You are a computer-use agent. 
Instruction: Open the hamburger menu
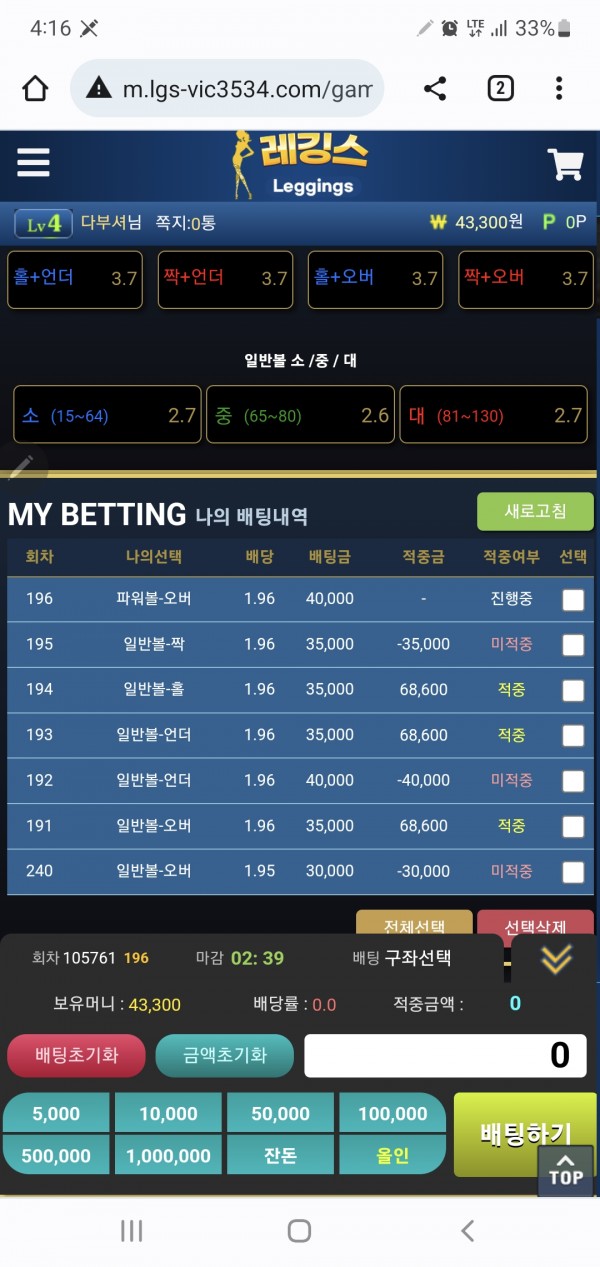pyautogui.click(x=33, y=162)
